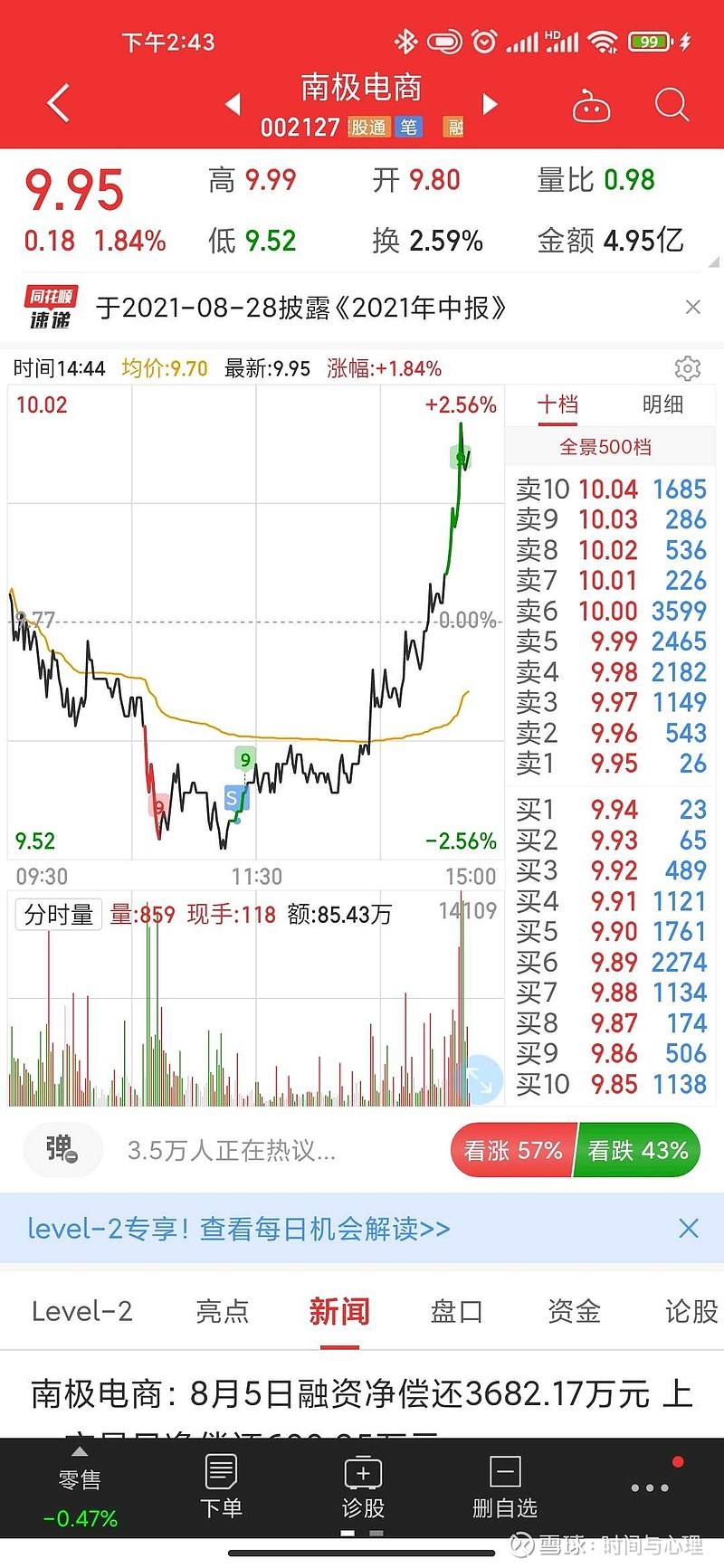The image size is (724, 1568).
Task: Dismiss the 同花顺速递 announcement banner
Action: pyautogui.click(x=693, y=308)
